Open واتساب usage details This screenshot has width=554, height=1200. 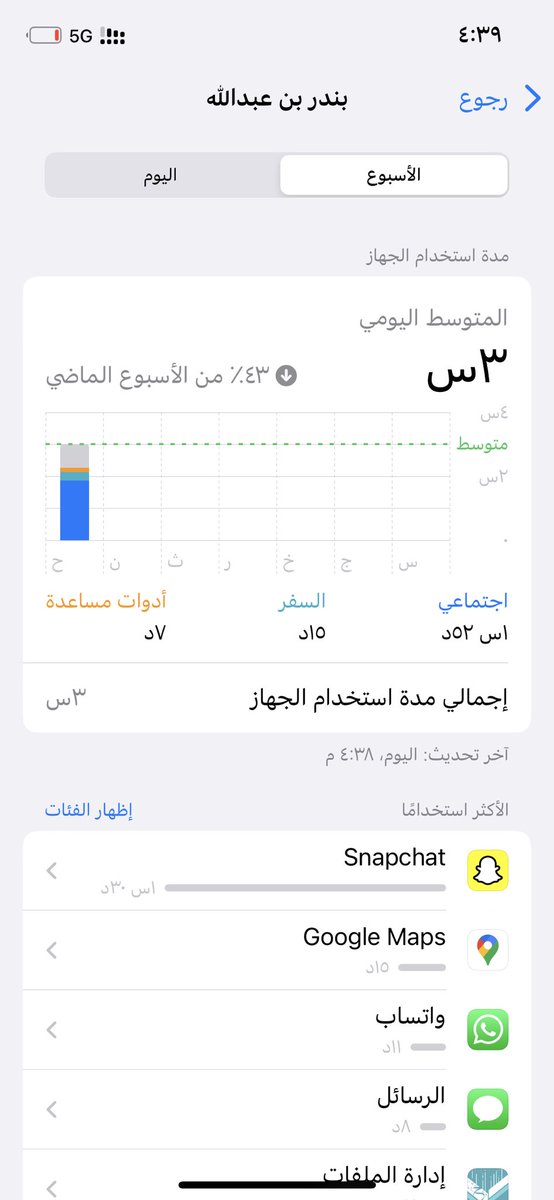pos(277,1030)
